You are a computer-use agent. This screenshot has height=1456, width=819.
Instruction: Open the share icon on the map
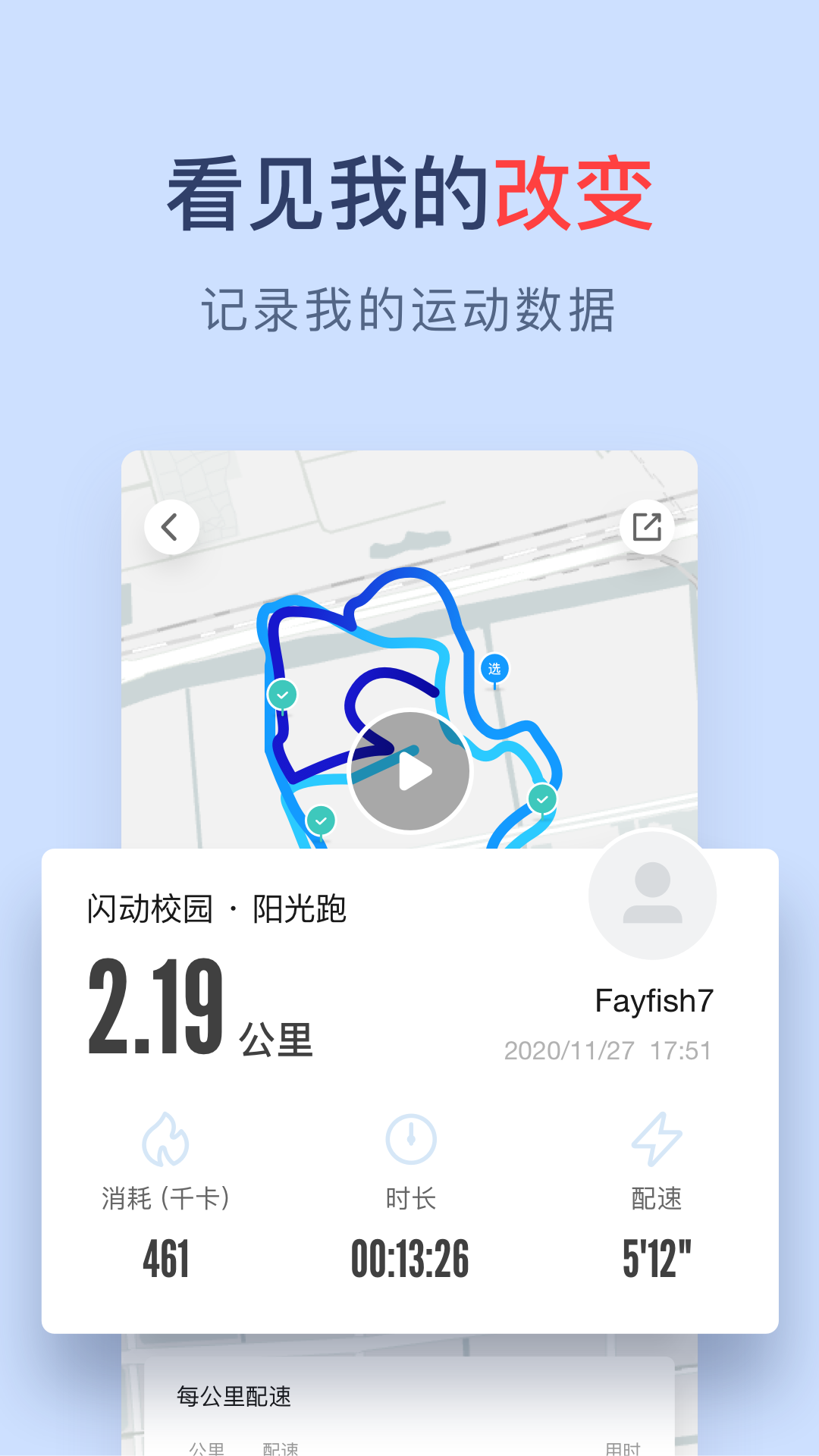click(x=647, y=526)
